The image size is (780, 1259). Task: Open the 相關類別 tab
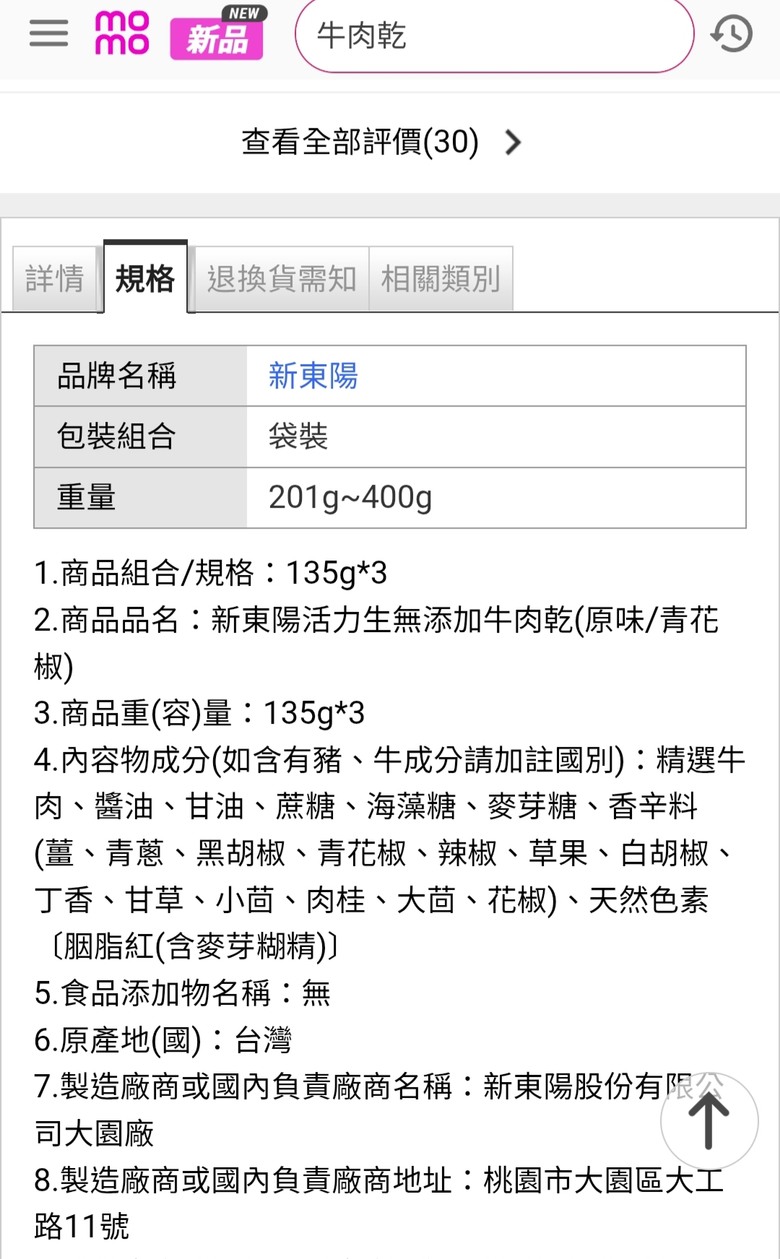click(440, 279)
